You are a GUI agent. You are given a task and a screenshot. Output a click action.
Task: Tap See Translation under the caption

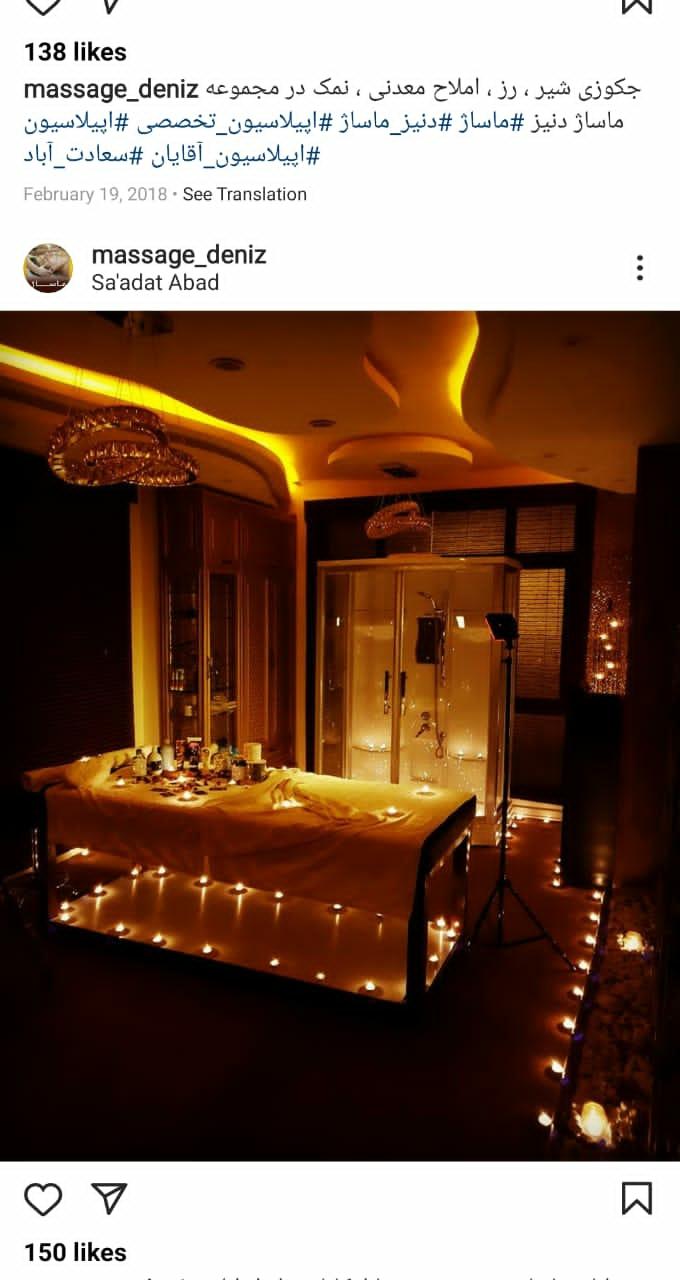point(244,194)
